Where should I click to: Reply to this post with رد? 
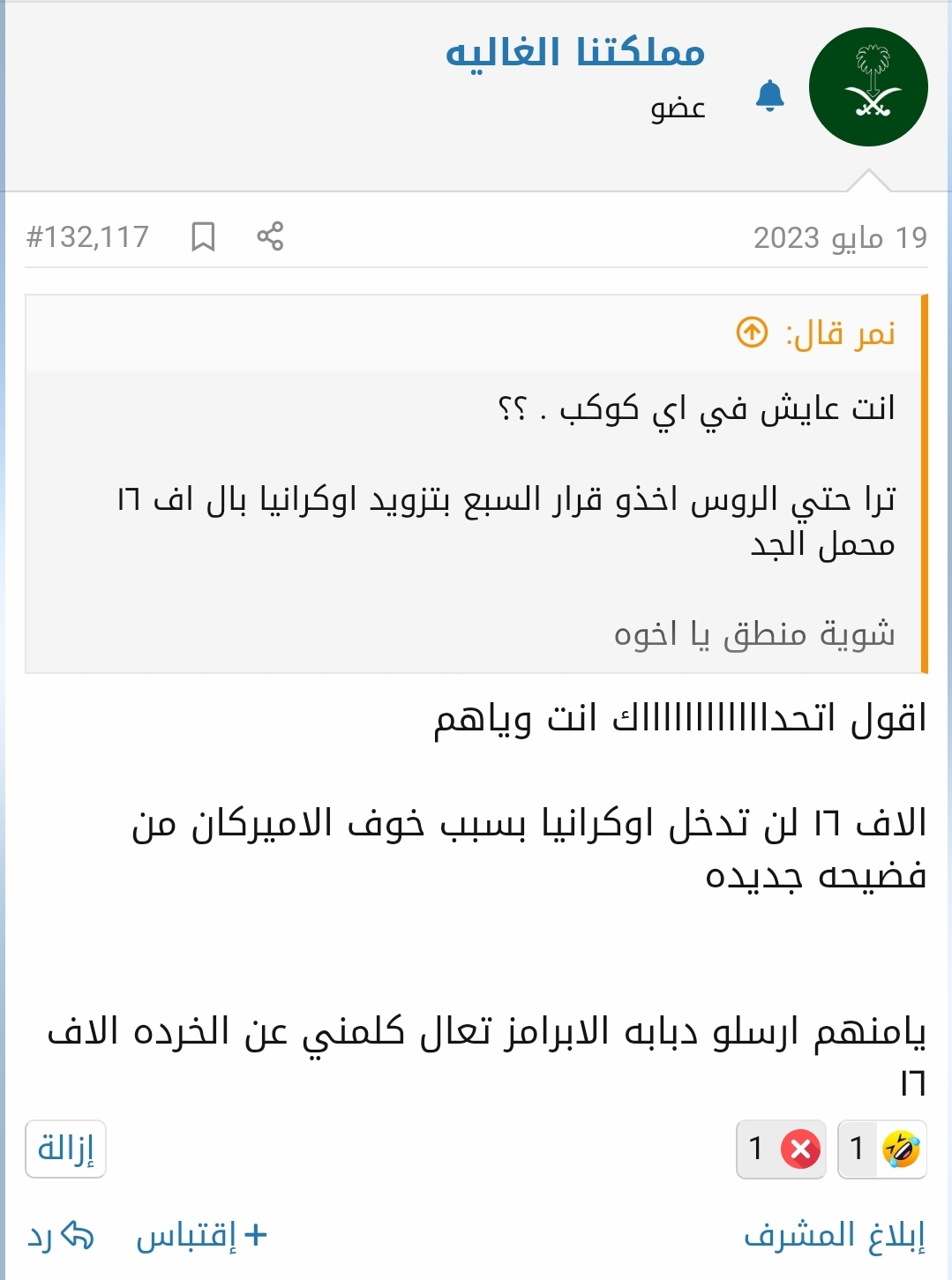point(59,1236)
